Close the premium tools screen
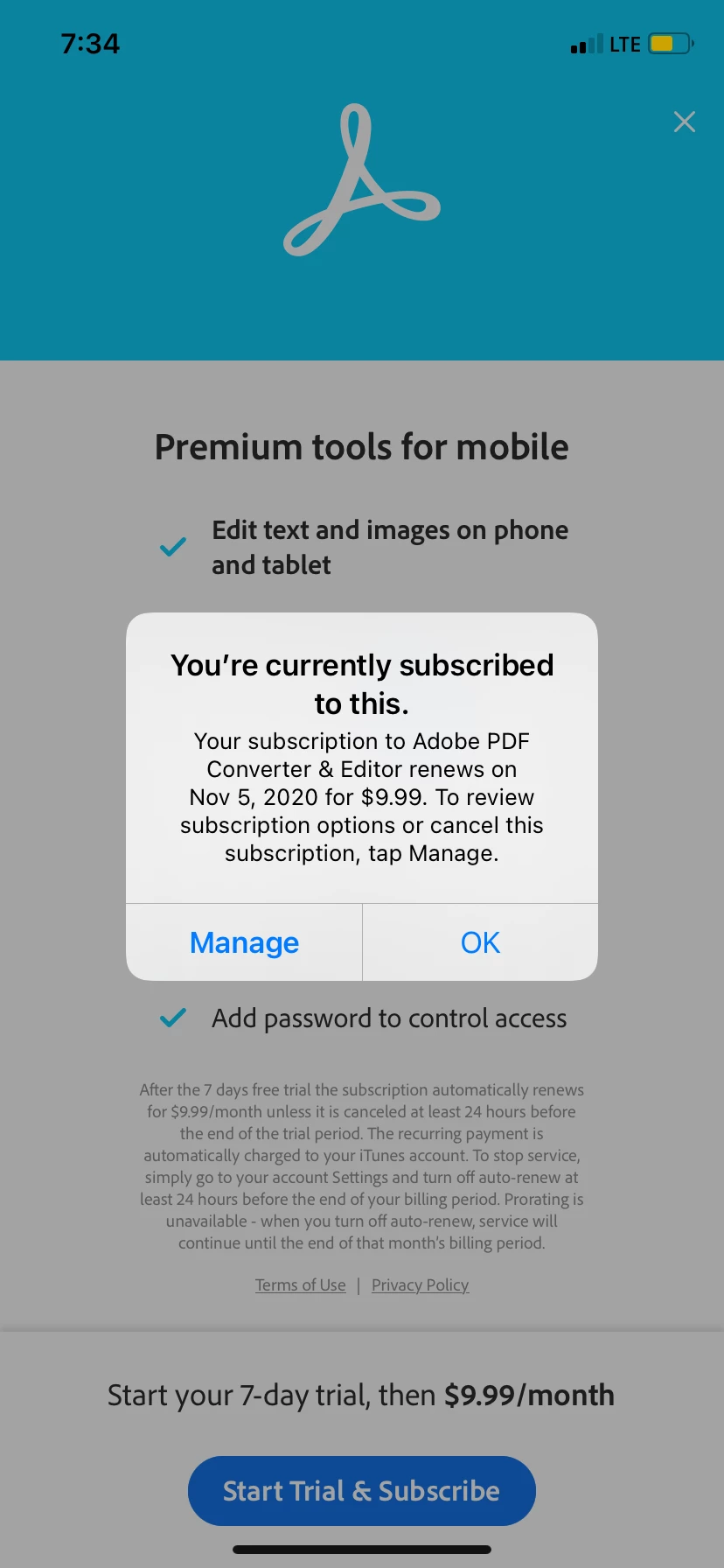 [x=685, y=122]
